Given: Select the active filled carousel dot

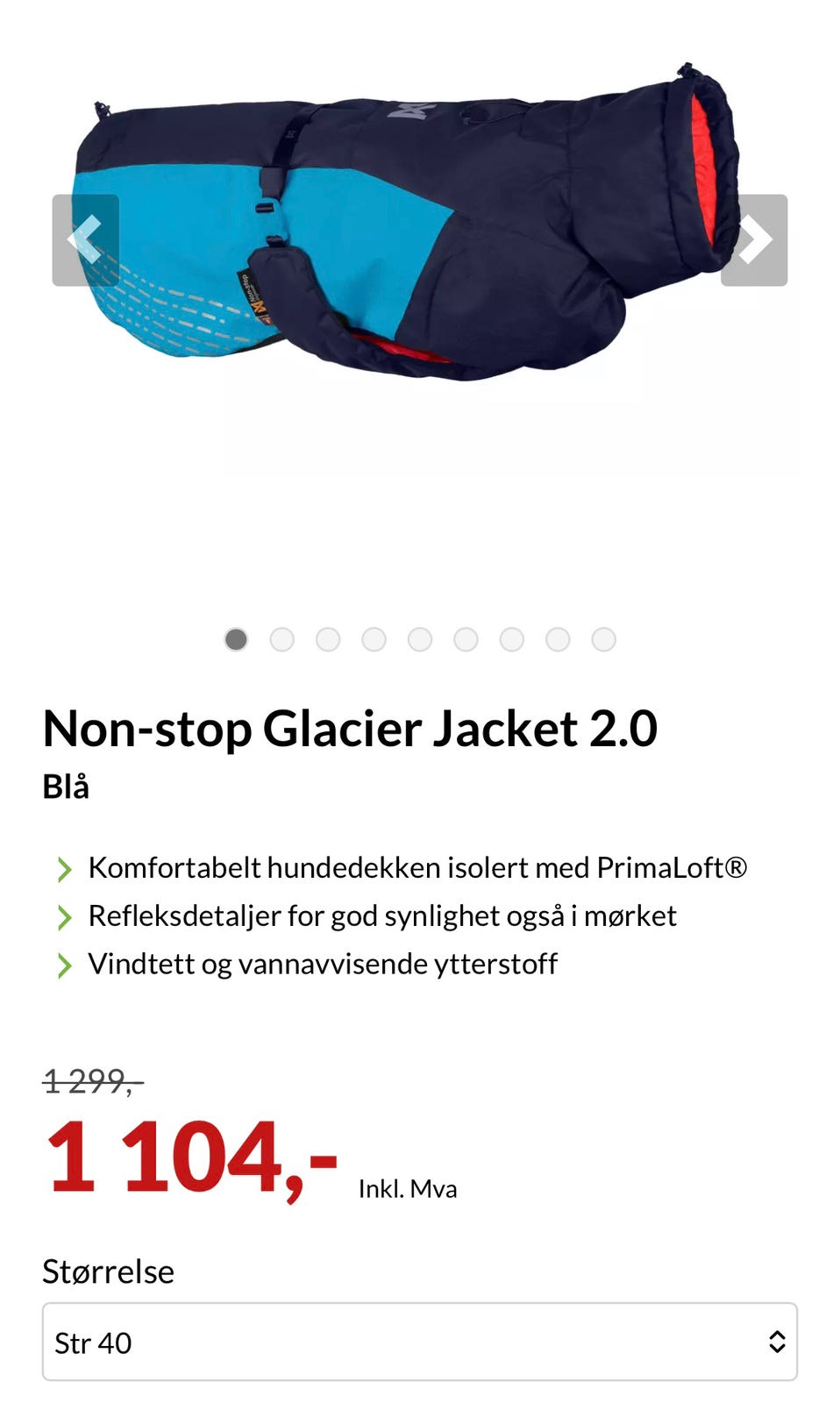Looking at the screenshot, I should point(238,640).
